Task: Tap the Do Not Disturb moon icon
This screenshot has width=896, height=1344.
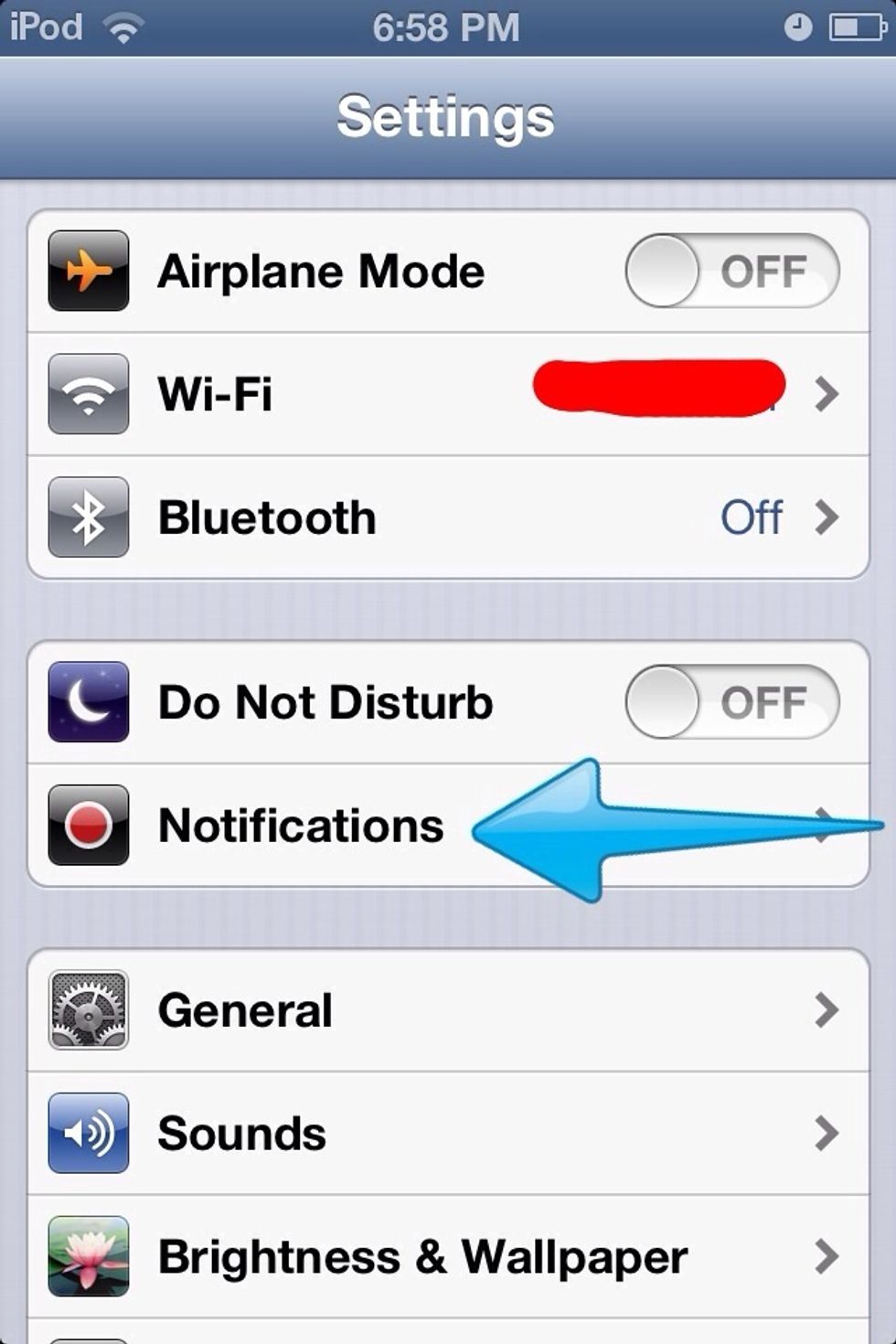Action: pyautogui.click(x=87, y=702)
